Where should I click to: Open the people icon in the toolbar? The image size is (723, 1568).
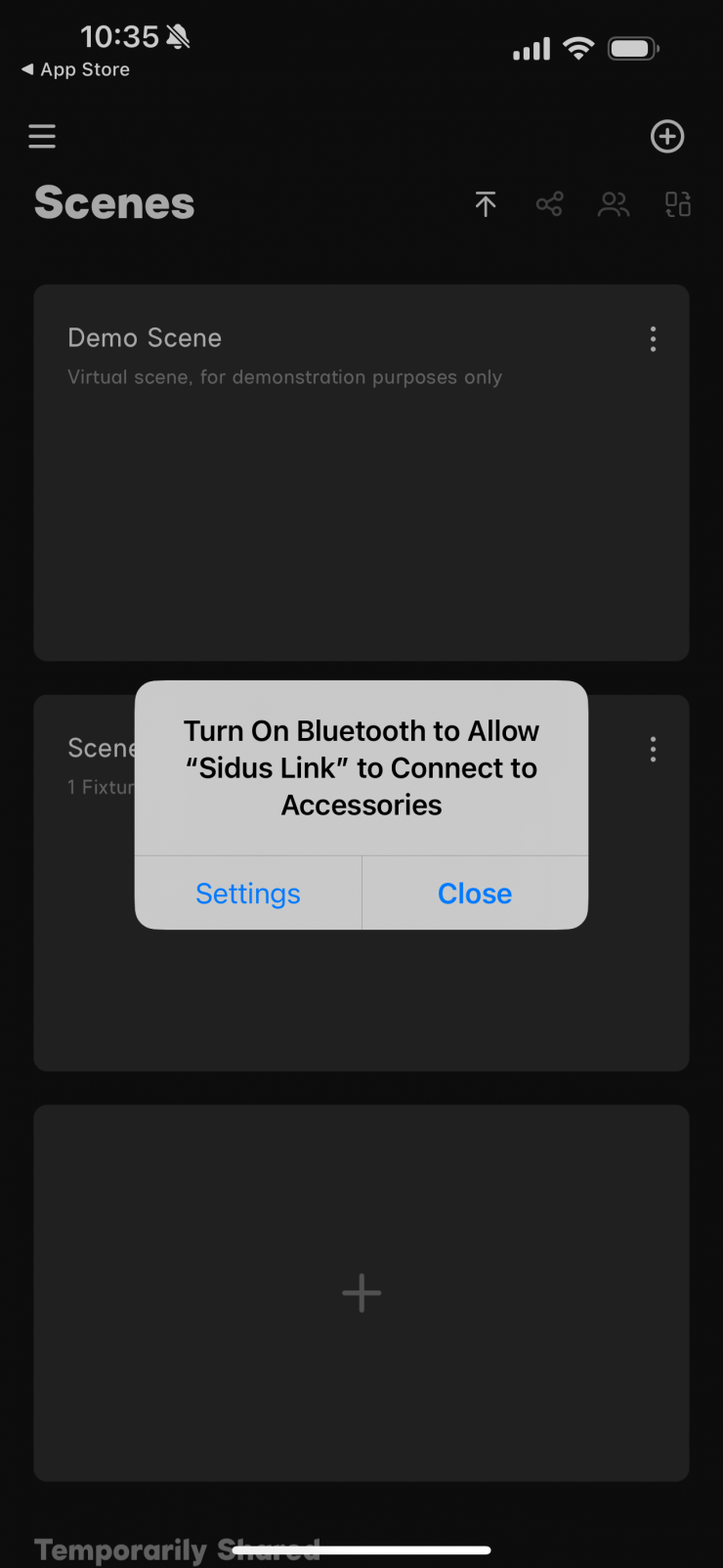point(614,203)
